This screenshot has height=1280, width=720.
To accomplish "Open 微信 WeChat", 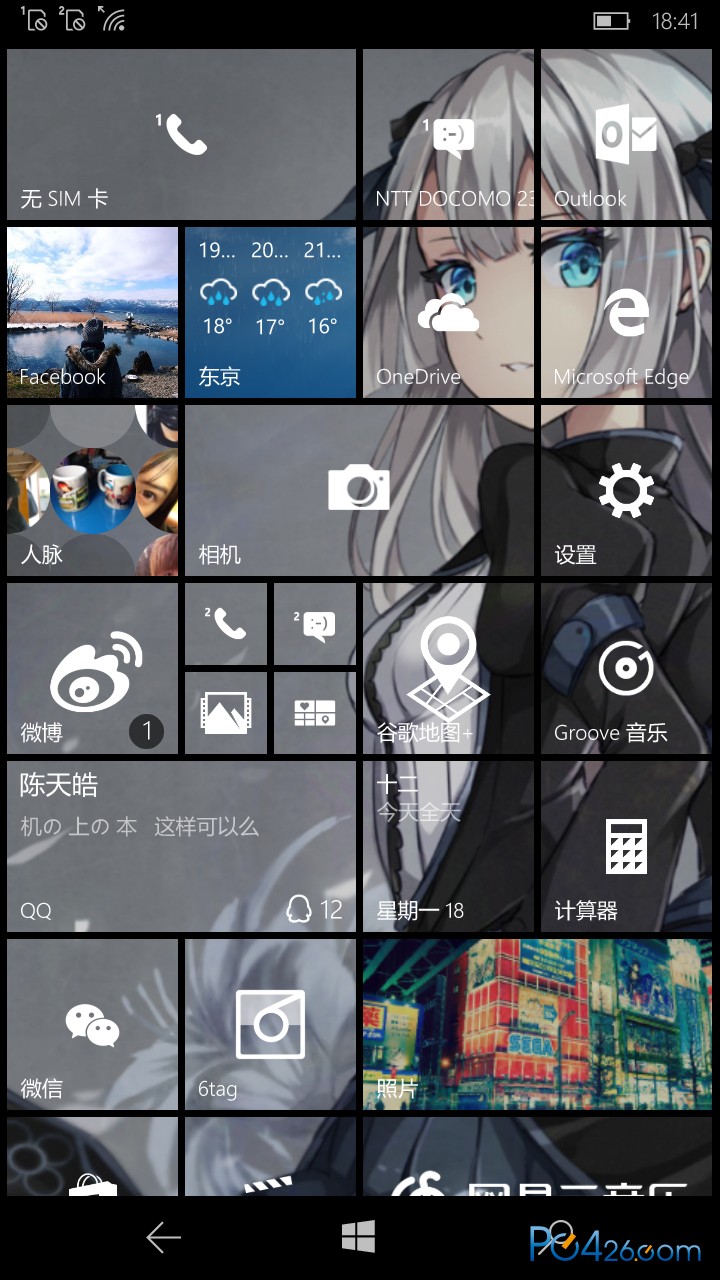I will coord(92,1024).
